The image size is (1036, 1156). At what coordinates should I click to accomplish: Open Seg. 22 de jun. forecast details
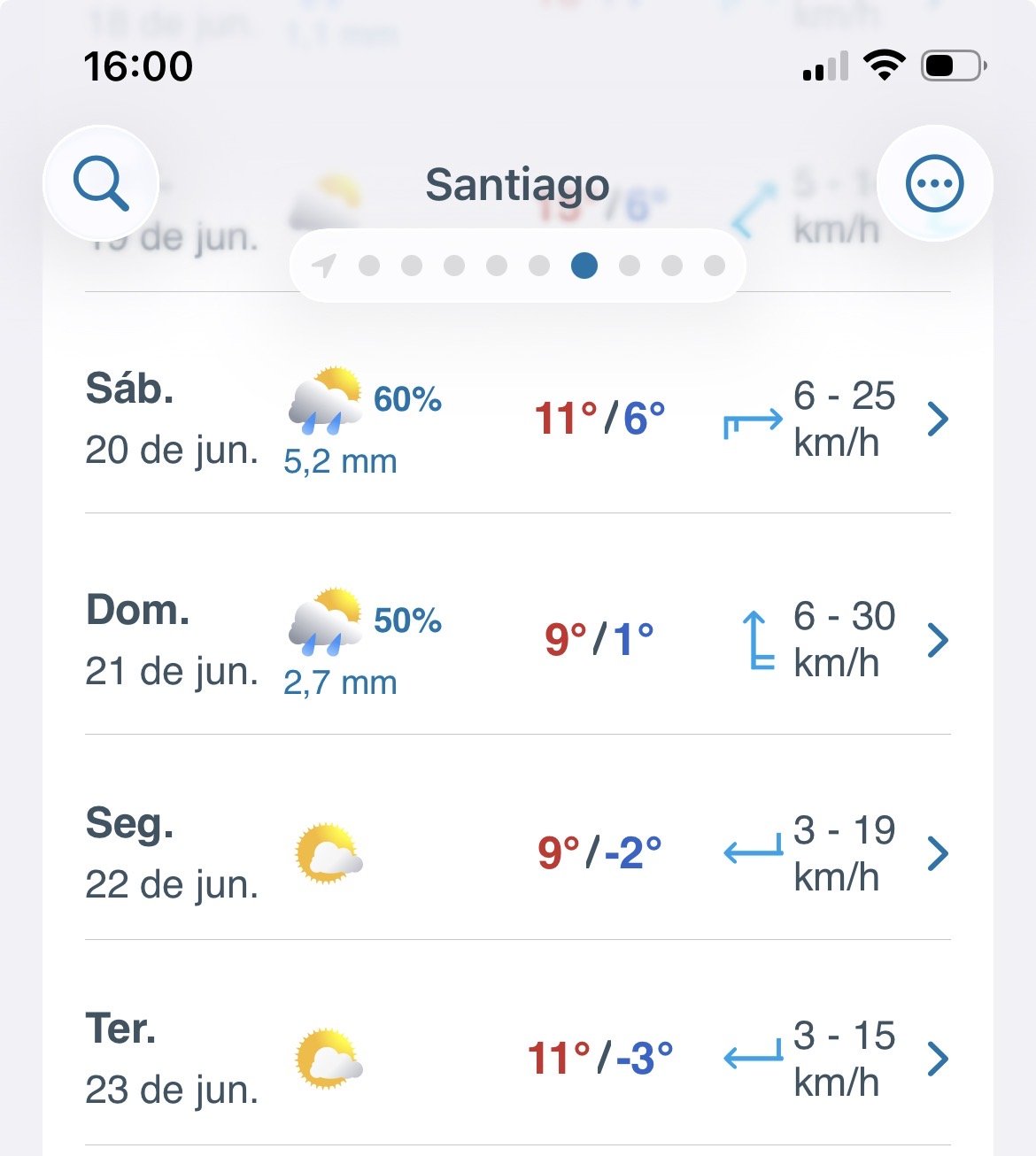[x=518, y=853]
